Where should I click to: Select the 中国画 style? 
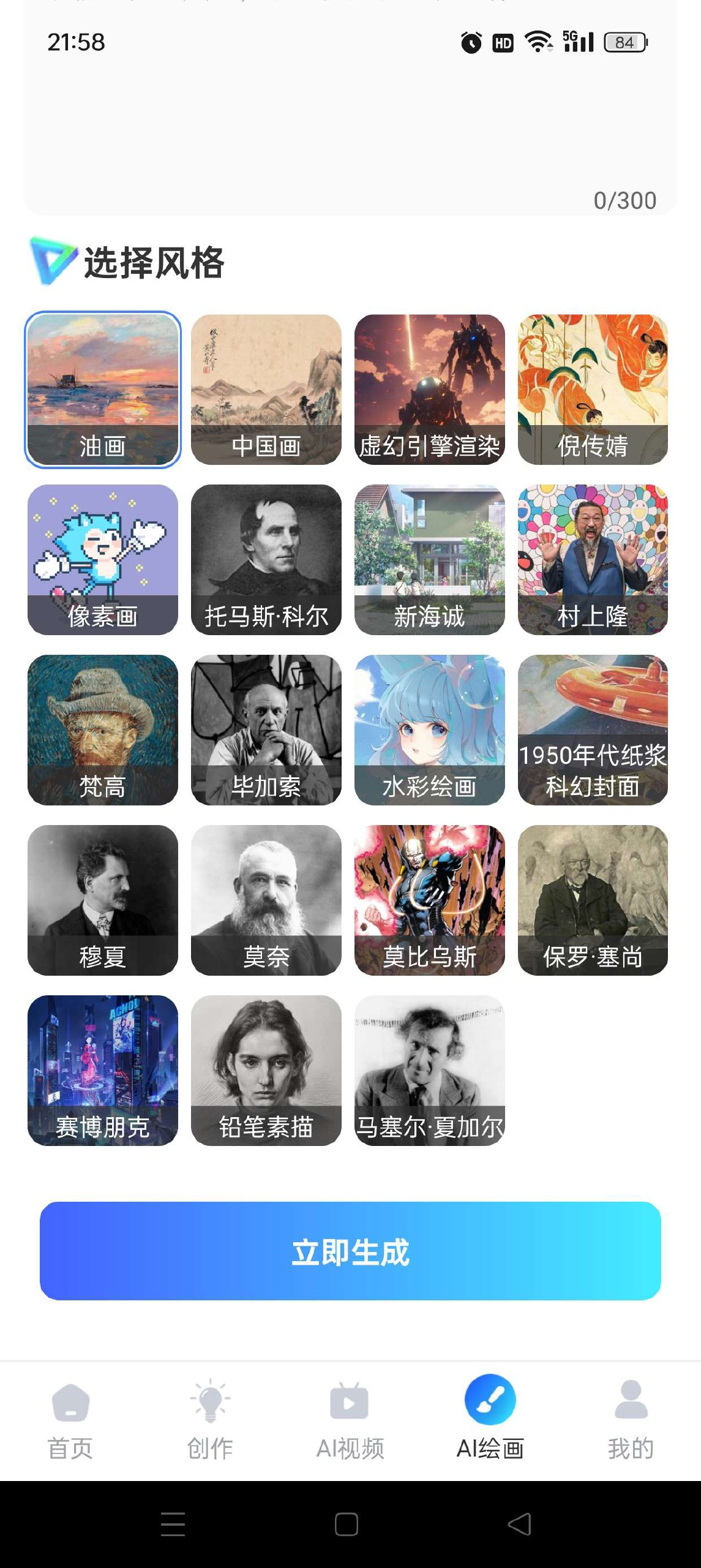[266, 389]
